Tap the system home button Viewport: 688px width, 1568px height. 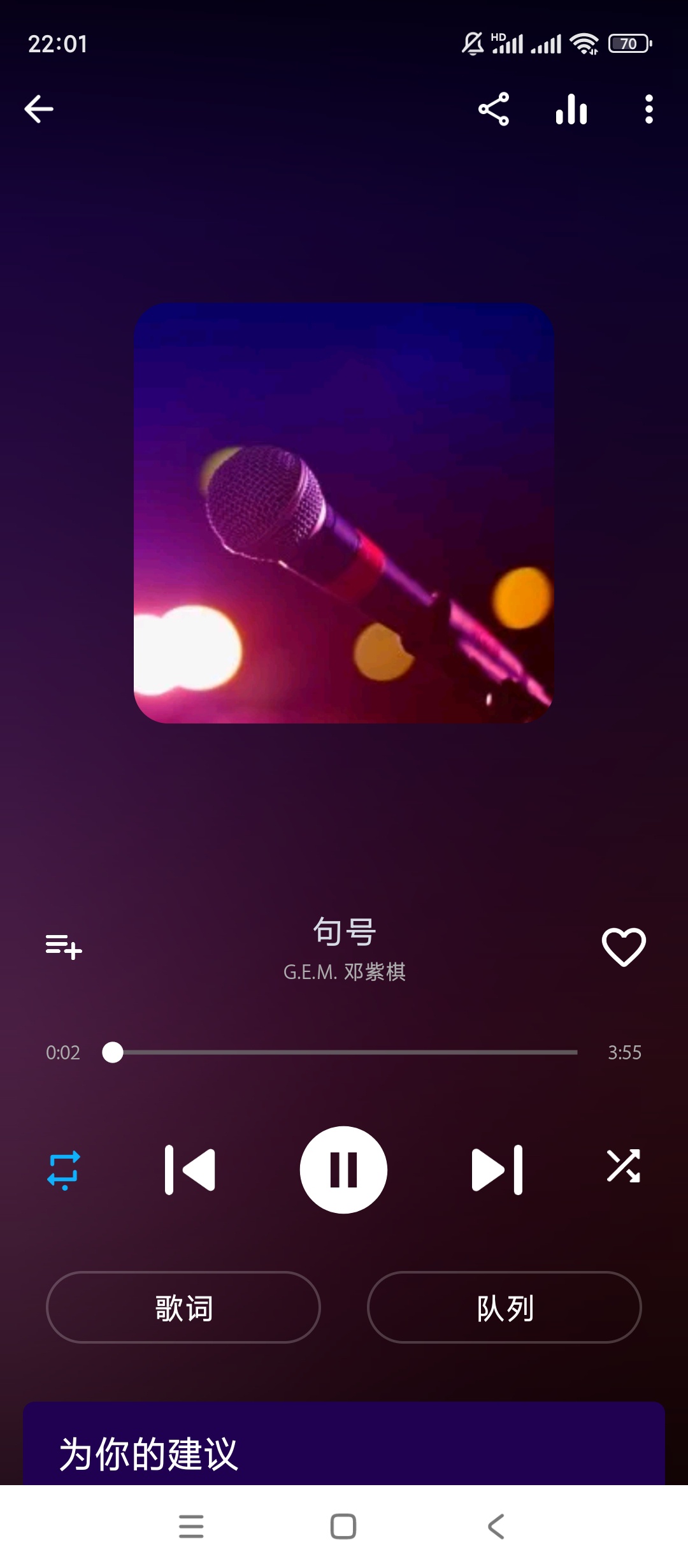(x=343, y=1527)
